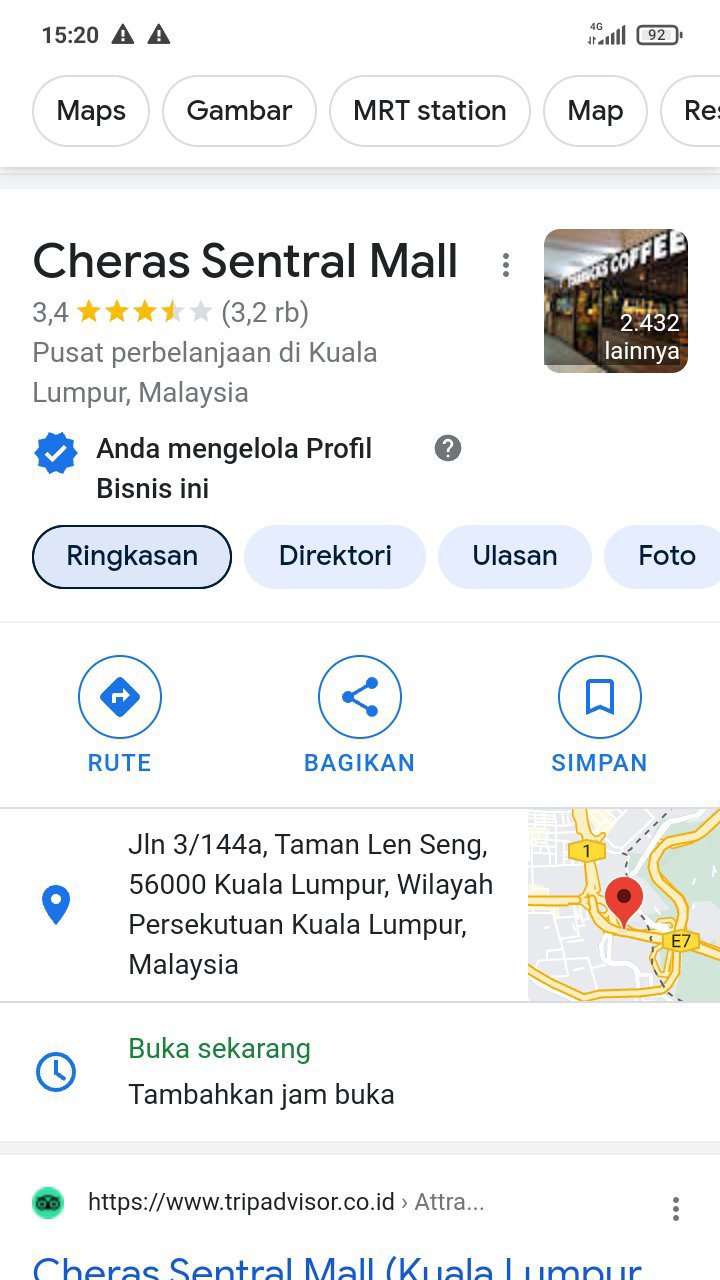
Task: Open options for the Tripadvisor result
Action: (x=676, y=1209)
